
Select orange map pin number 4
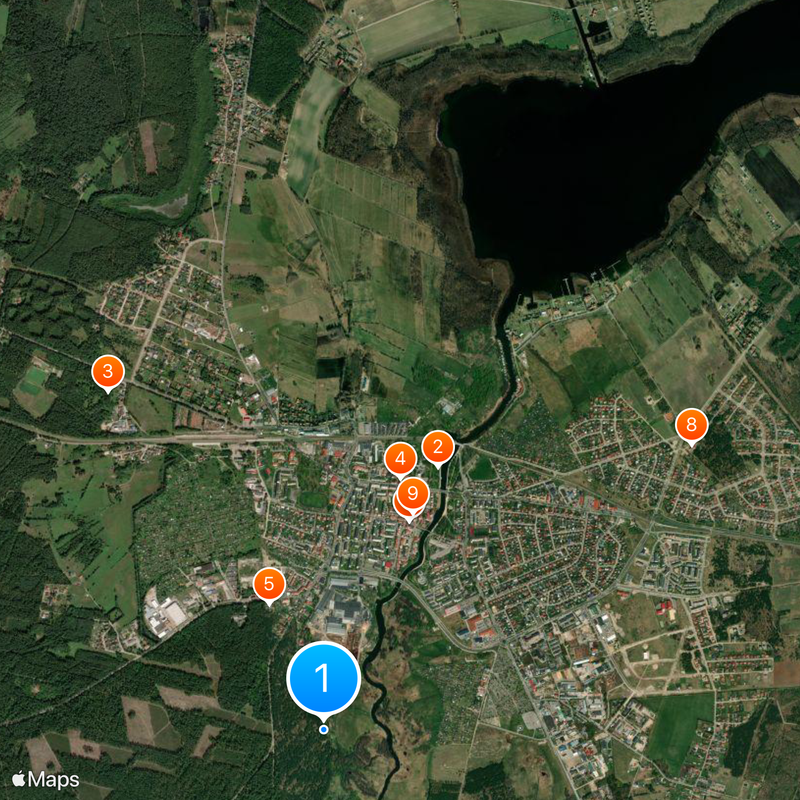click(x=400, y=459)
